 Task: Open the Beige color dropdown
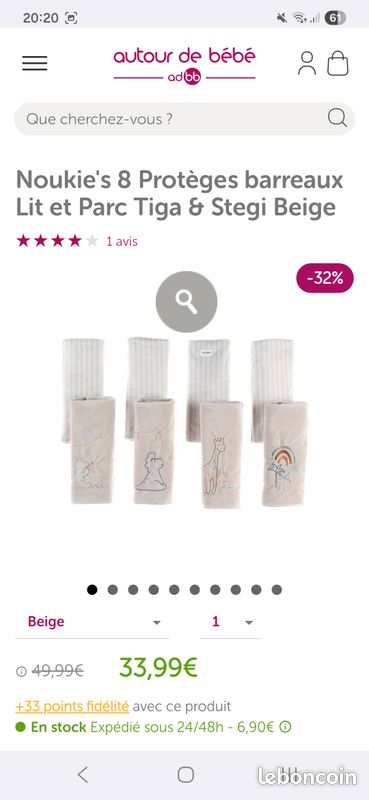92,622
